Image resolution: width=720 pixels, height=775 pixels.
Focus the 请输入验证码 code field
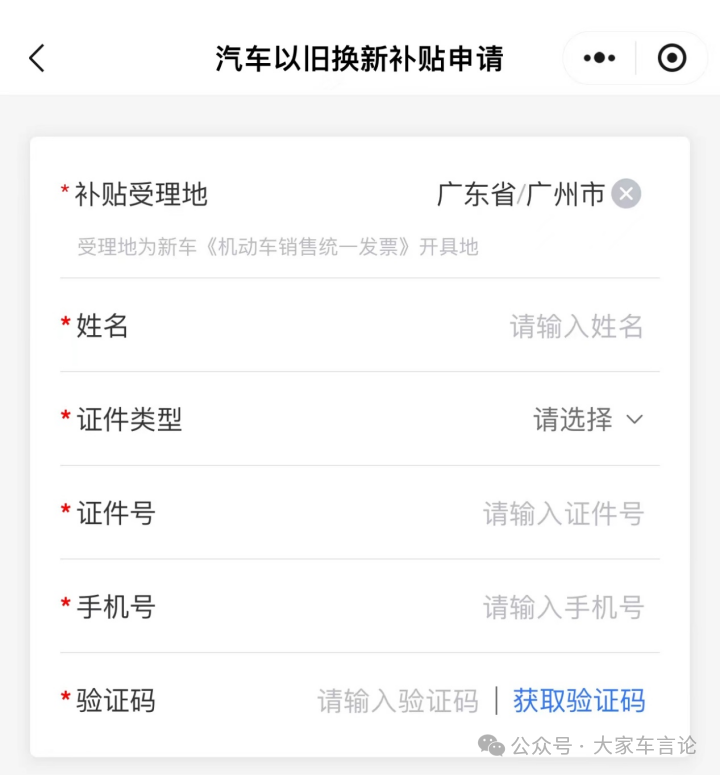(x=396, y=700)
